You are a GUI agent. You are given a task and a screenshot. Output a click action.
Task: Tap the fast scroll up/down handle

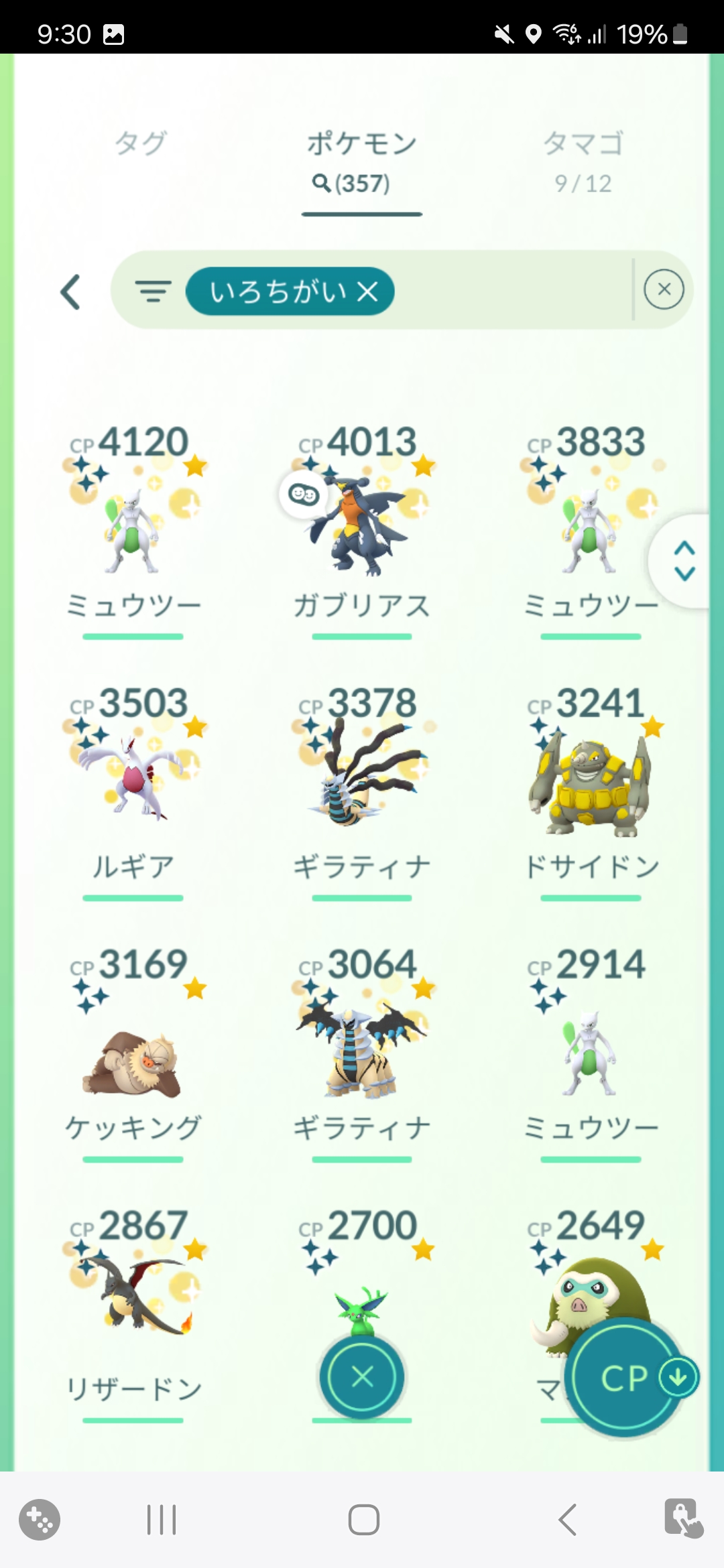684,561
